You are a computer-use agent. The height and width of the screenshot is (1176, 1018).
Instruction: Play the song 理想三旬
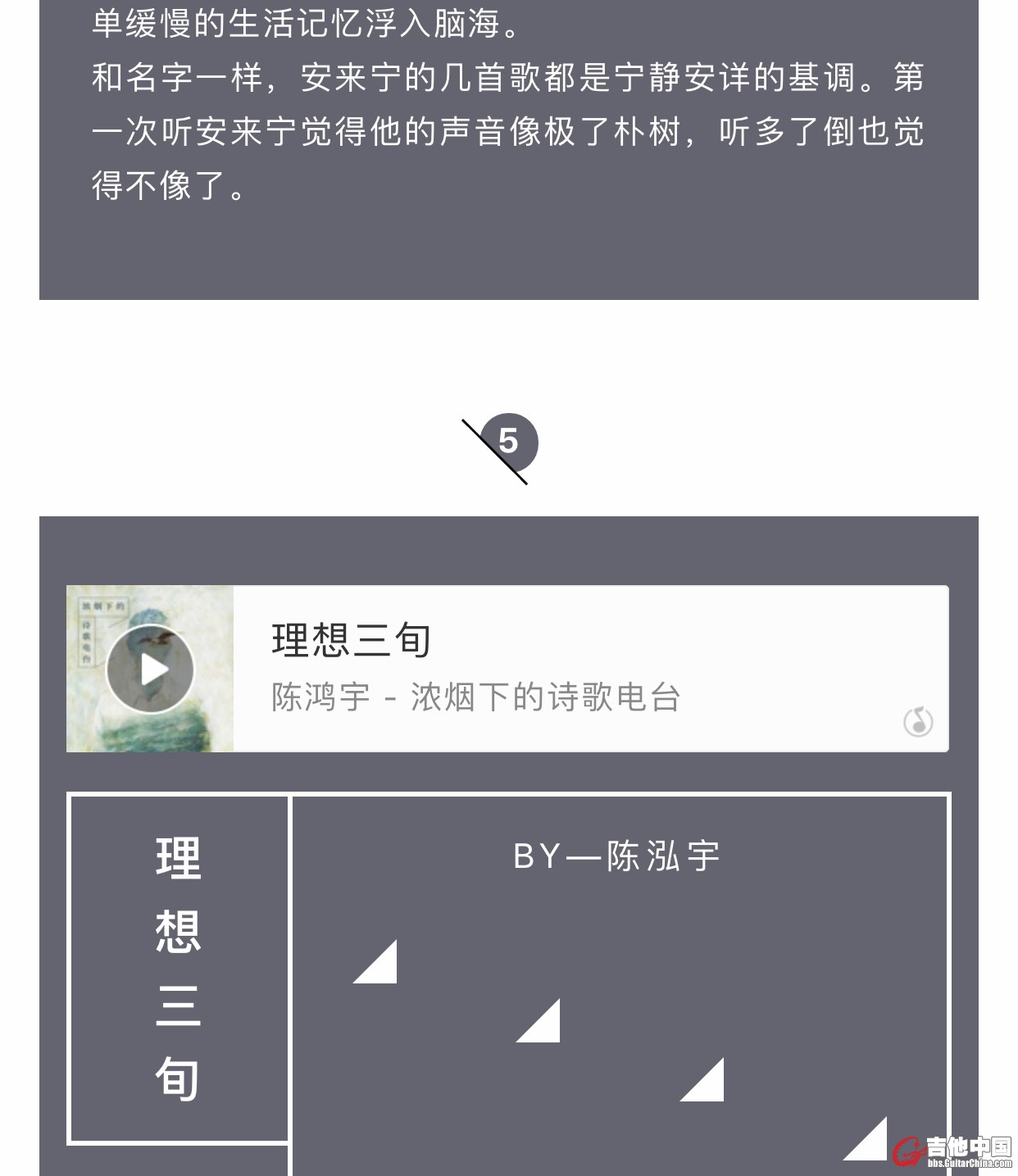point(150,669)
